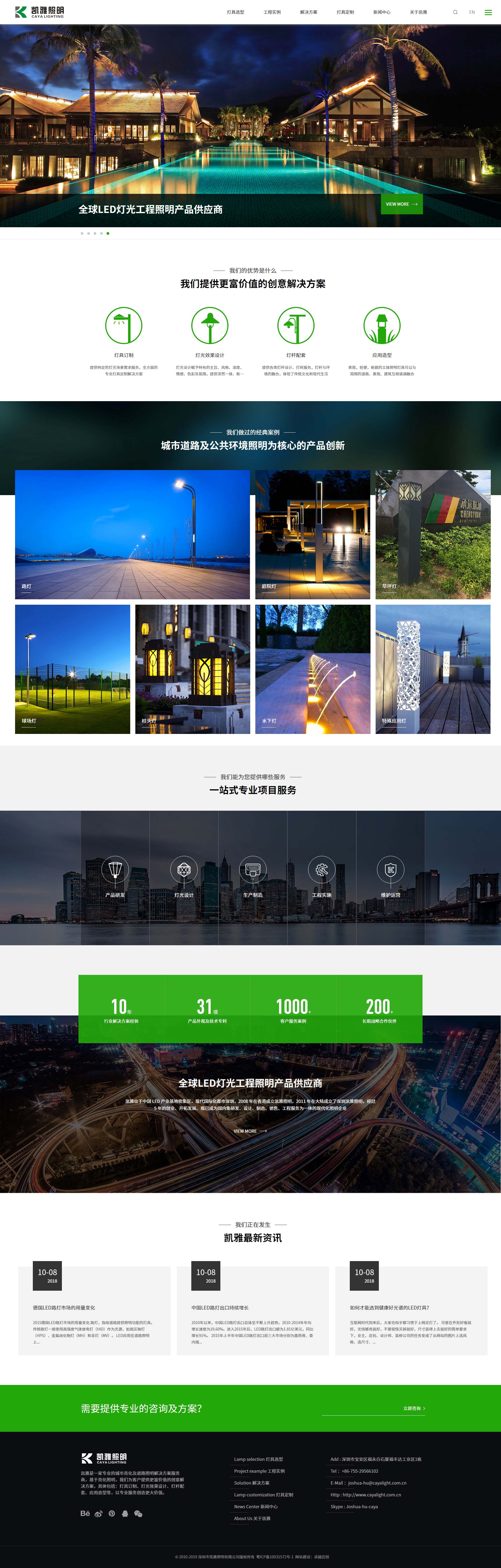Screen dimensions: 501x1568
Task: Open the 路灯 case tile
Action: click(132, 534)
